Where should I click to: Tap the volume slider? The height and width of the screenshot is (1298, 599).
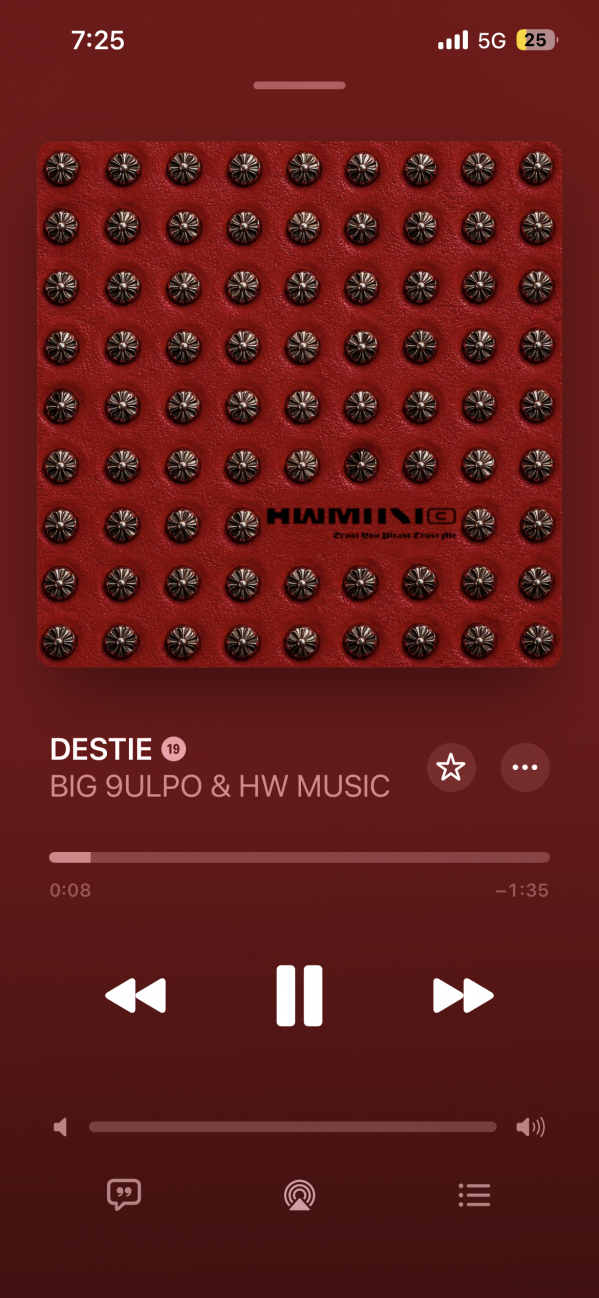click(293, 1127)
